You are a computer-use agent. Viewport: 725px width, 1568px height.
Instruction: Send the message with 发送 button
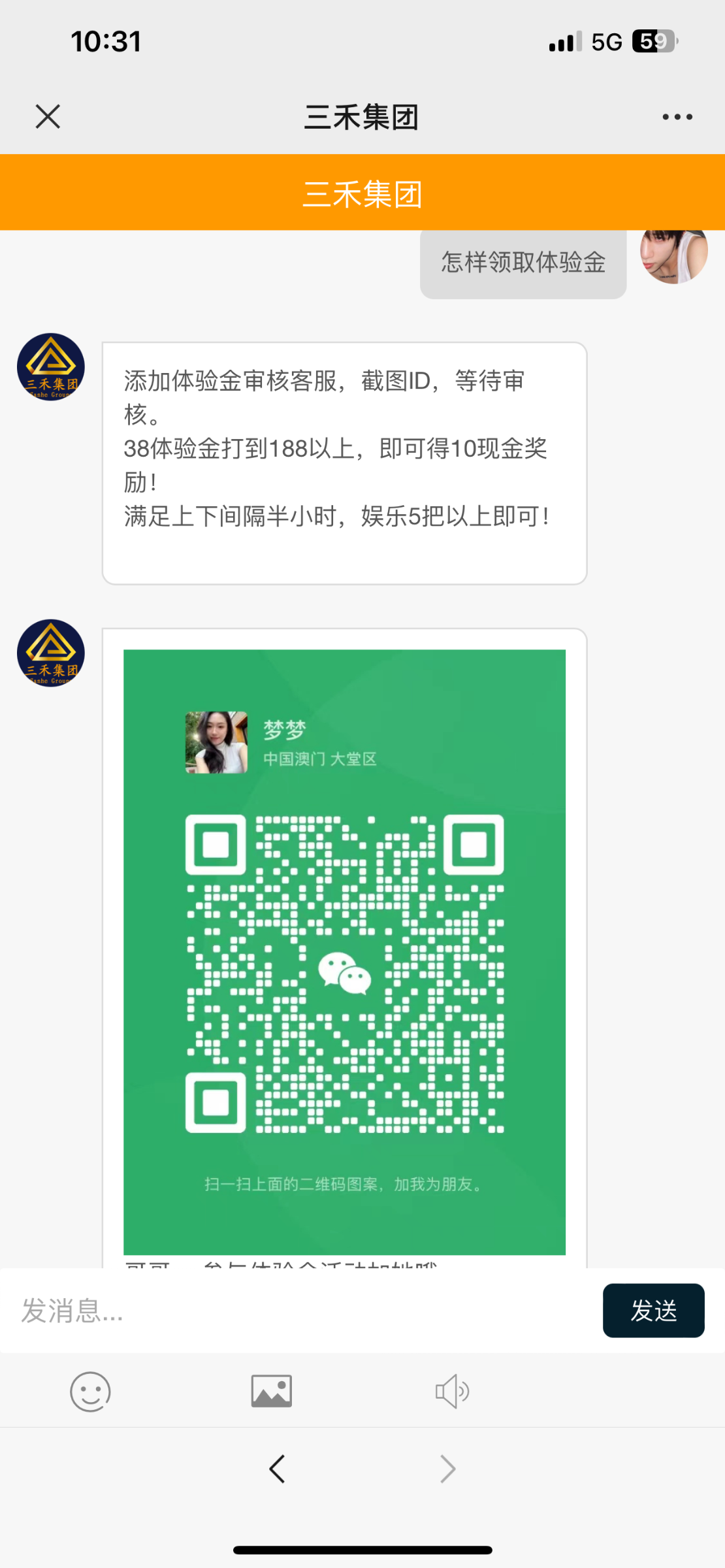click(652, 1311)
